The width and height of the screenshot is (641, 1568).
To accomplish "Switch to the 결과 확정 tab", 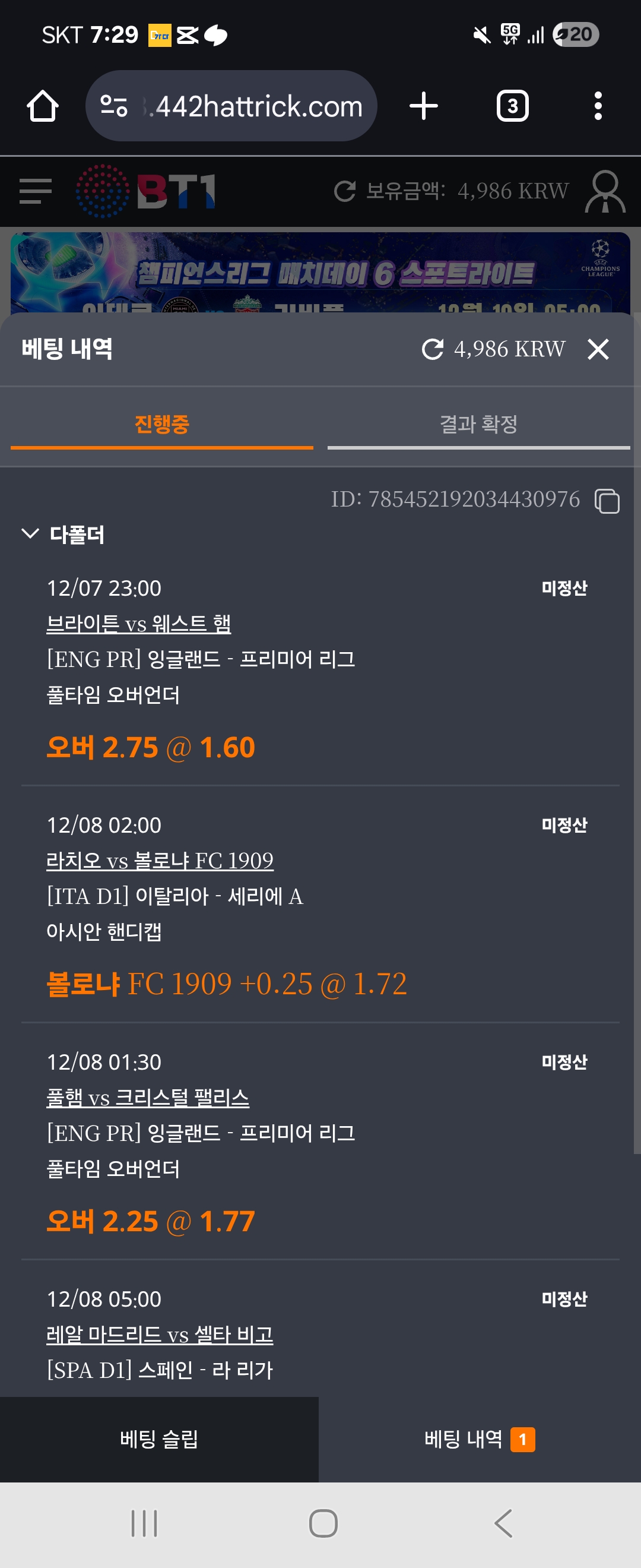I will pyautogui.click(x=478, y=424).
